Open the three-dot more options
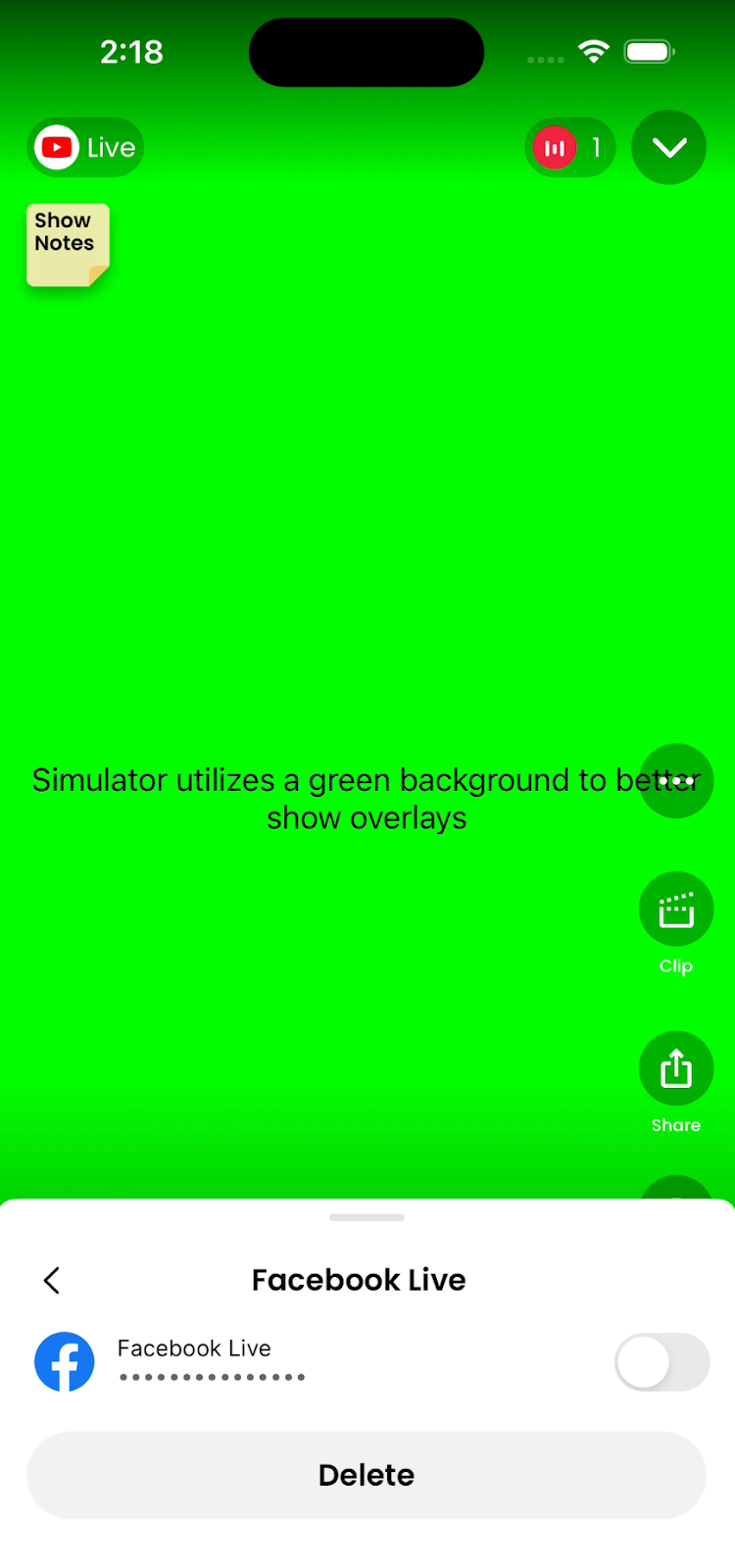 (675, 781)
